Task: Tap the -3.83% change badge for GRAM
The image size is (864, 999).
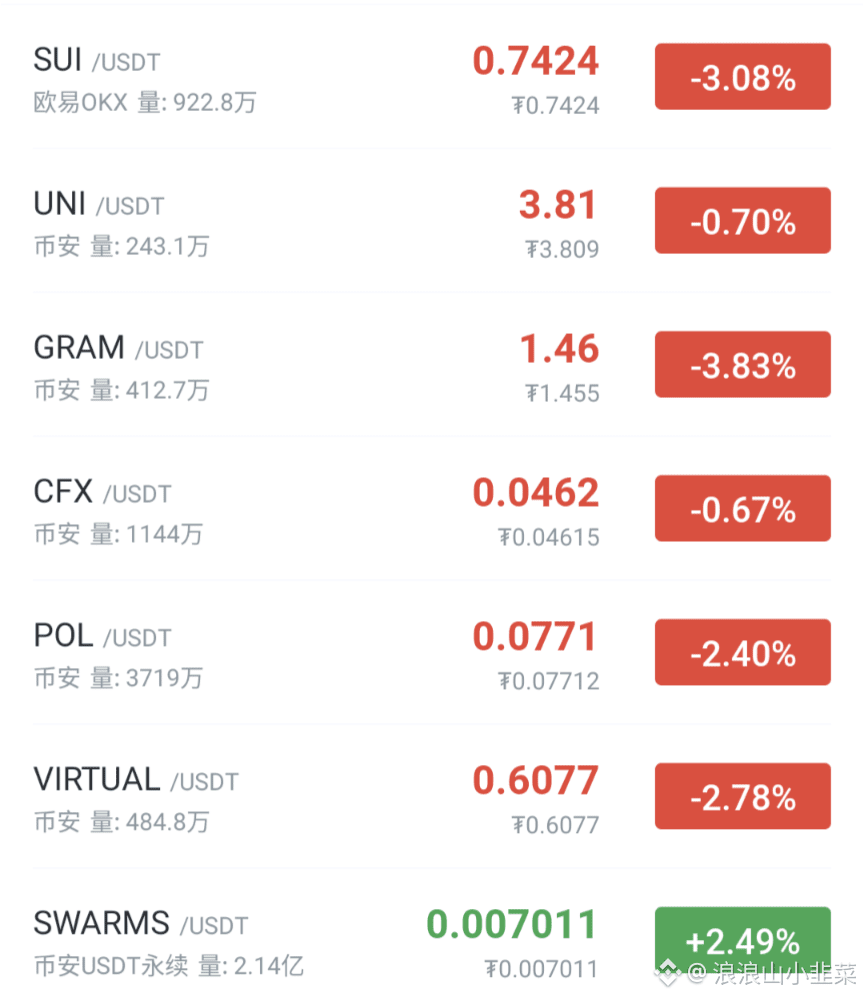Action: (x=742, y=364)
